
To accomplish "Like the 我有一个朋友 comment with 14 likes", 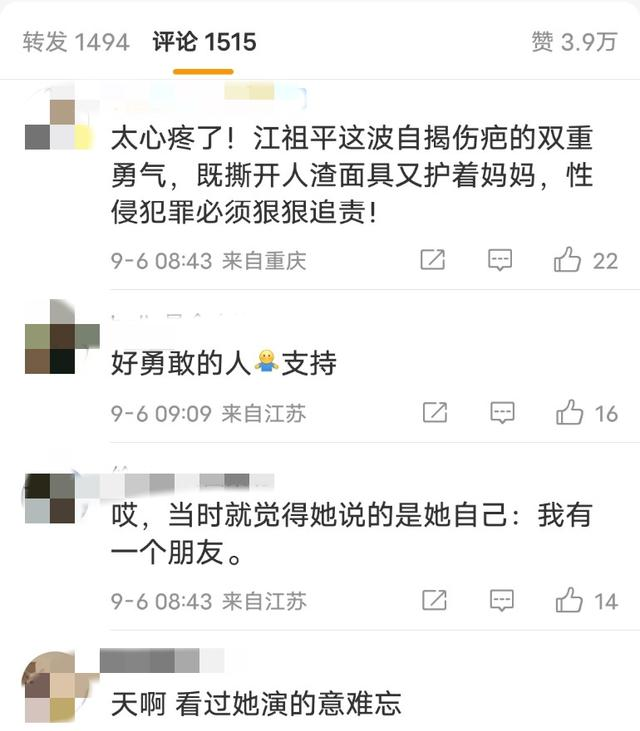I will point(570,601).
